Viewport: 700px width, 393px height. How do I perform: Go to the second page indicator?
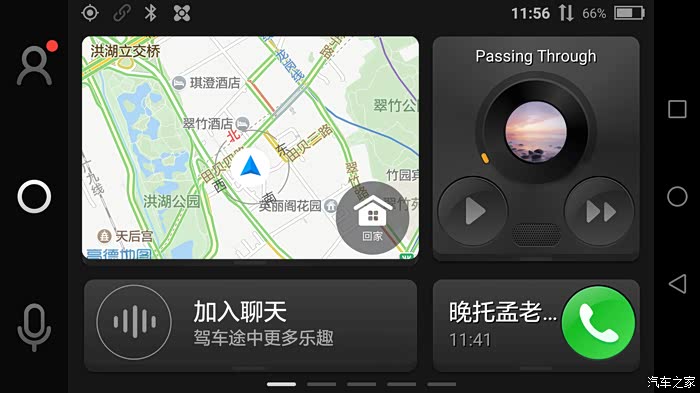pyautogui.click(x=321, y=384)
